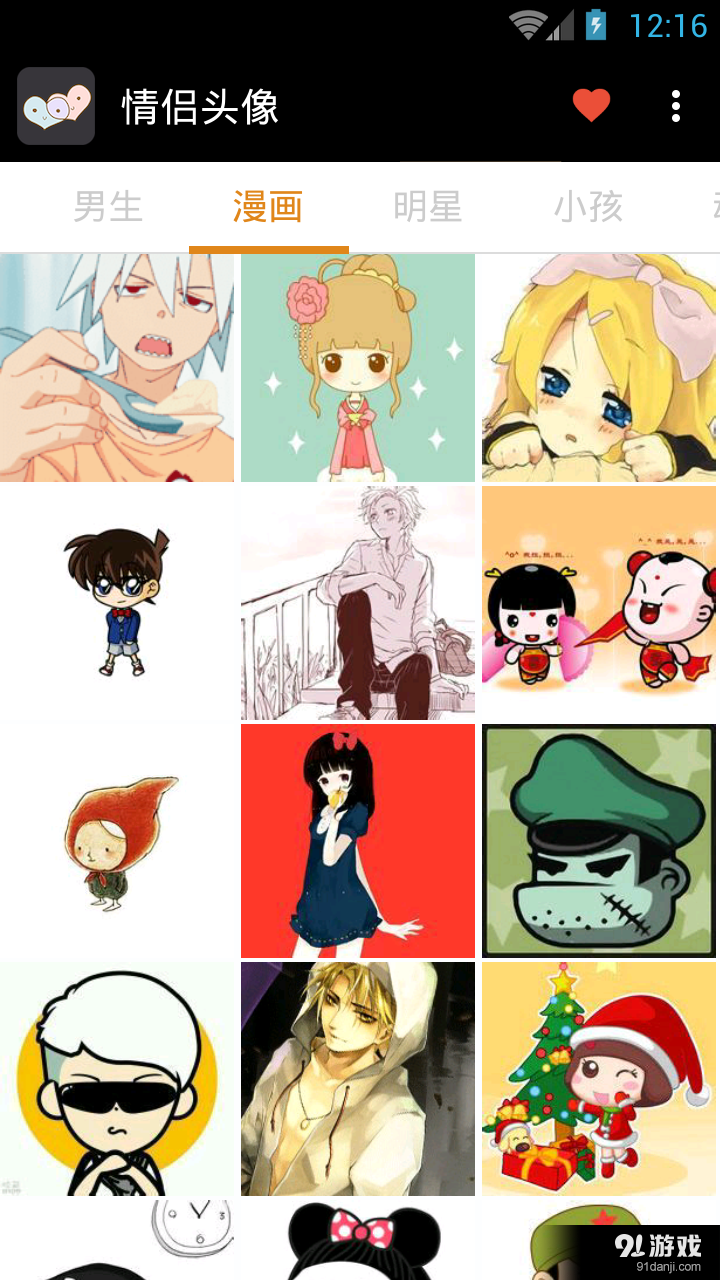The height and width of the screenshot is (1280, 720).
Task: Switch to the 男生 tab
Action: [x=108, y=207]
